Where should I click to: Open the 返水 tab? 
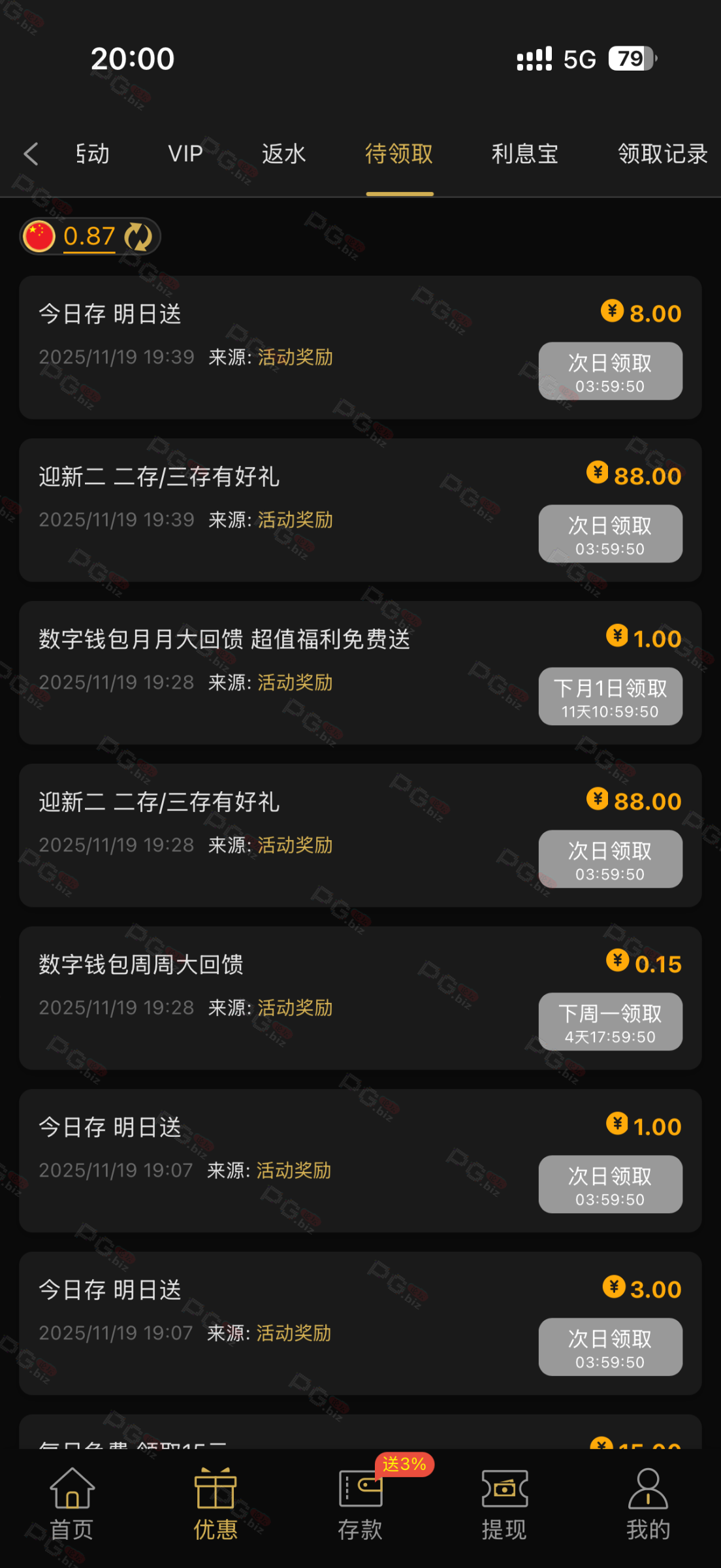283,154
